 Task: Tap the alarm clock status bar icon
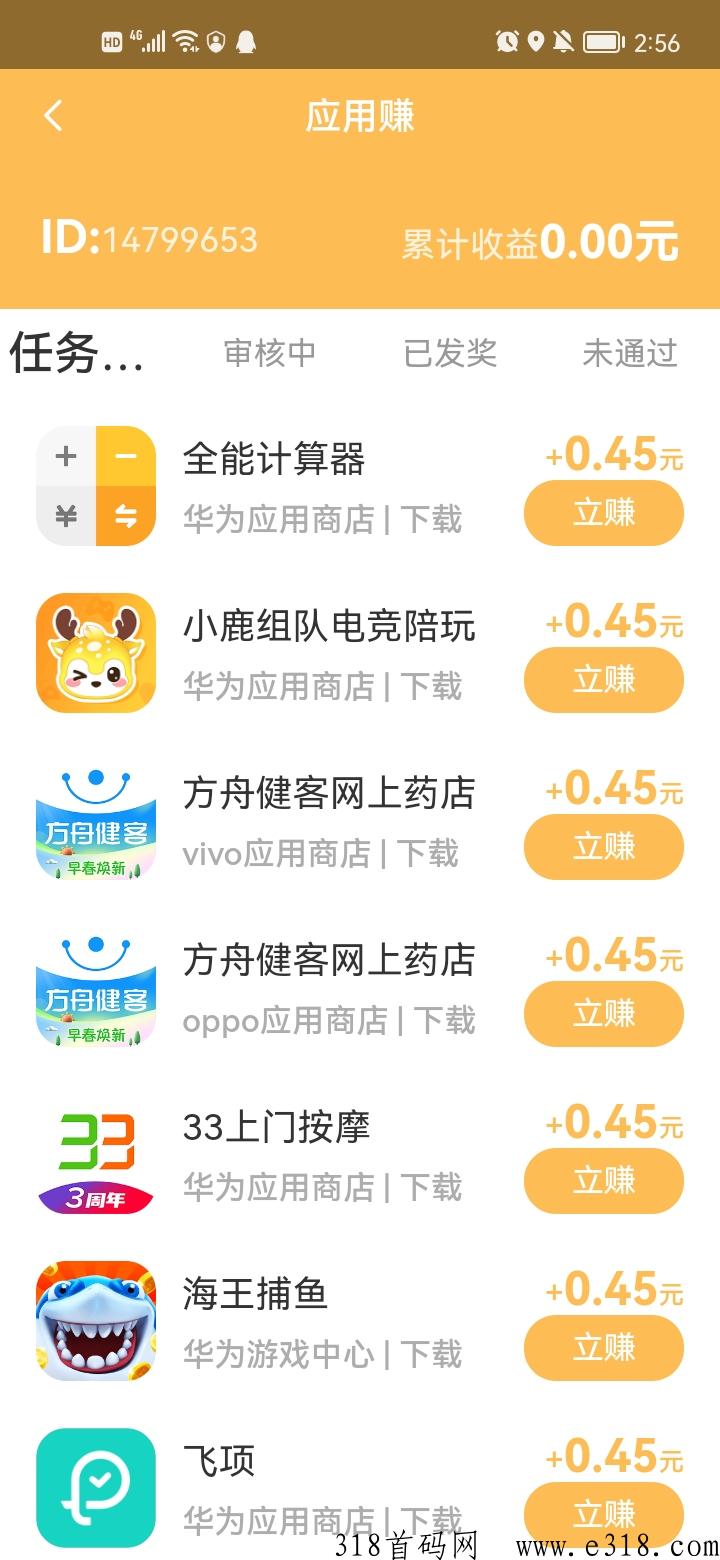505,42
